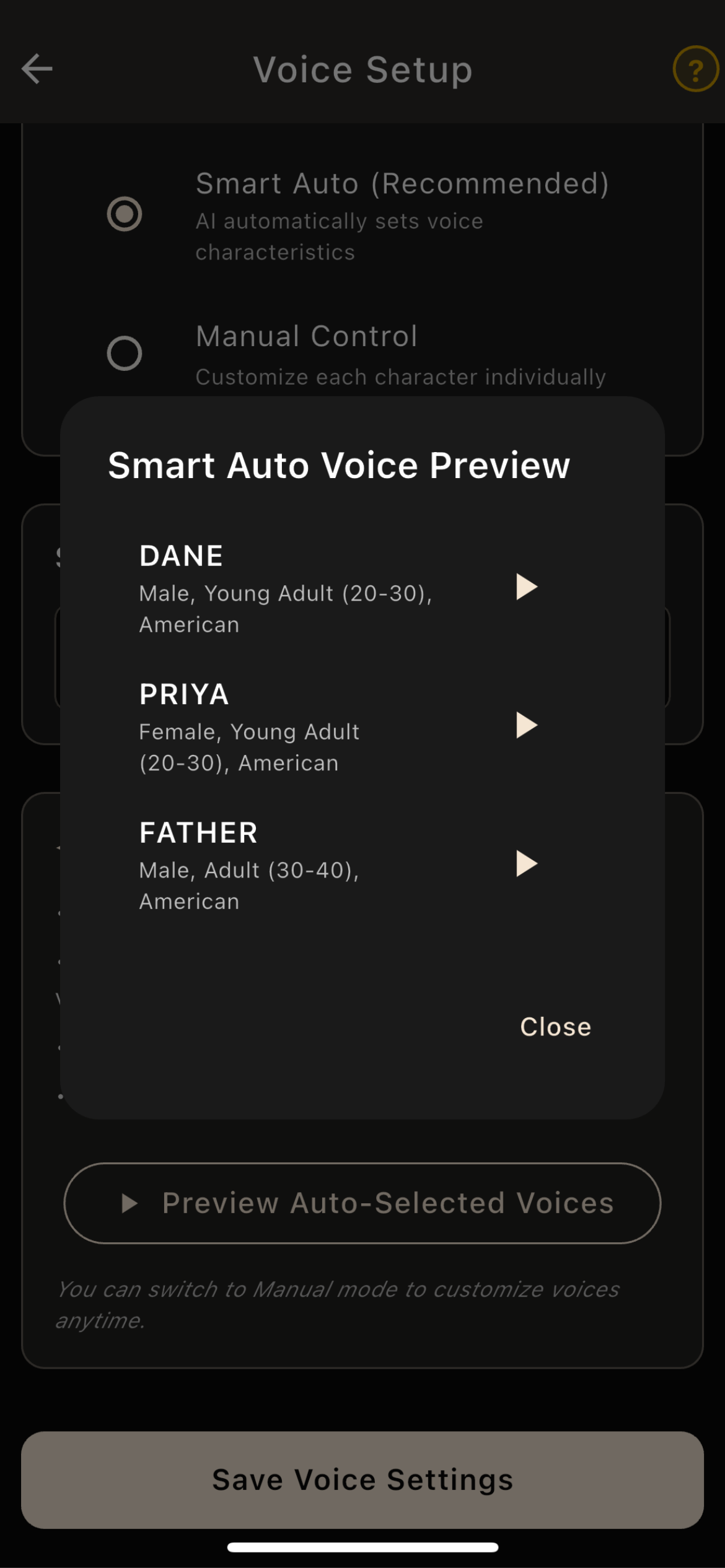725x1568 pixels.
Task: Select the Manual Control radio button
Action: tap(124, 353)
